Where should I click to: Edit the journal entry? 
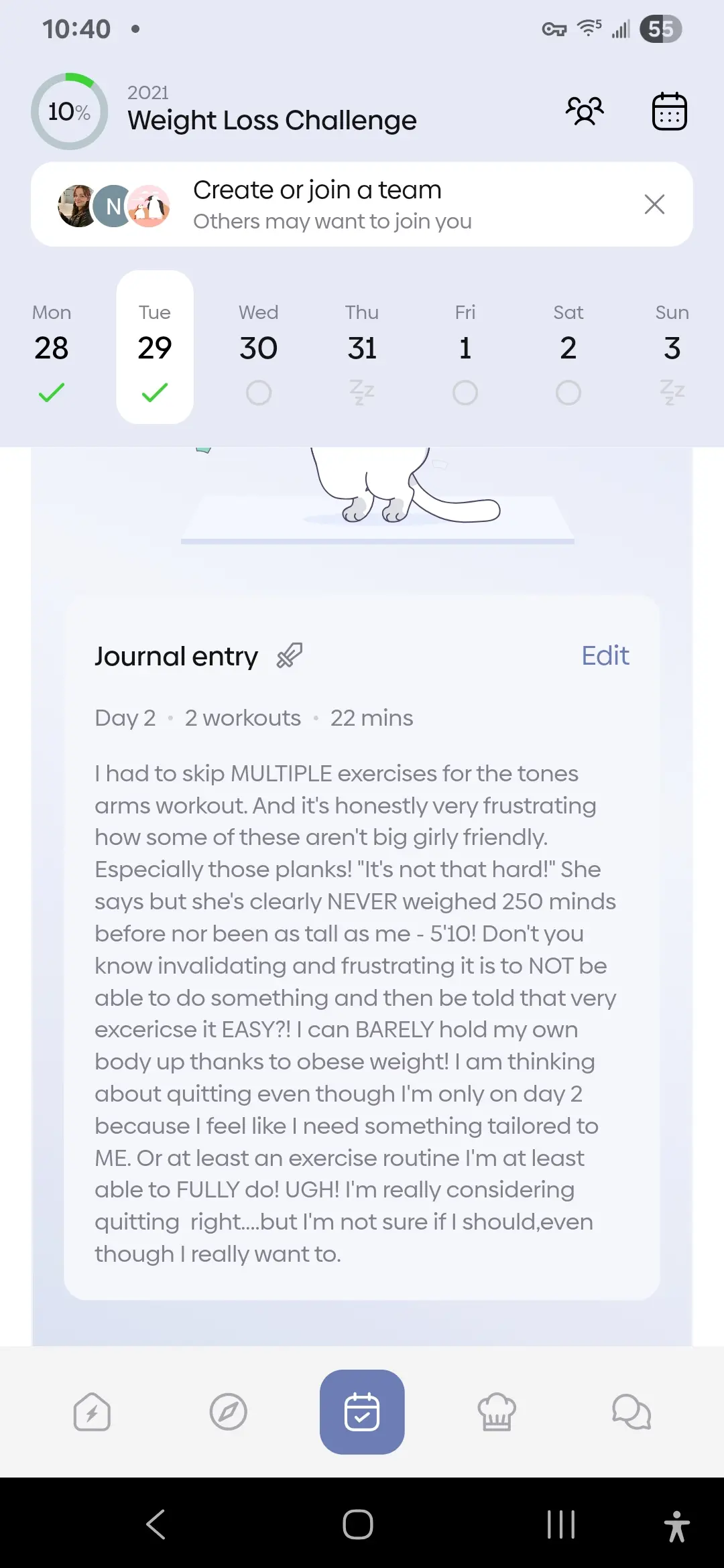click(x=605, y=655)
